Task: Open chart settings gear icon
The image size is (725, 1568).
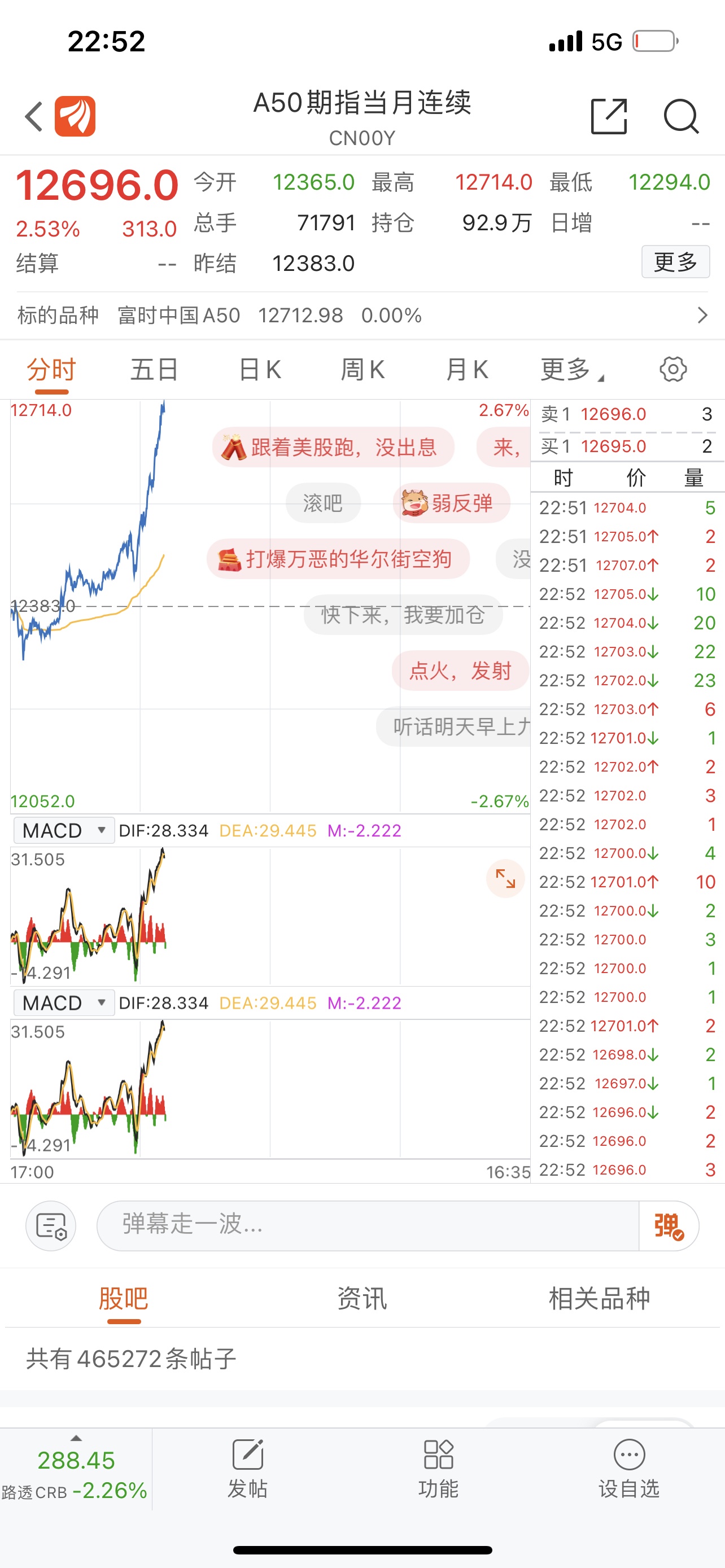Action: coord(672,370)
